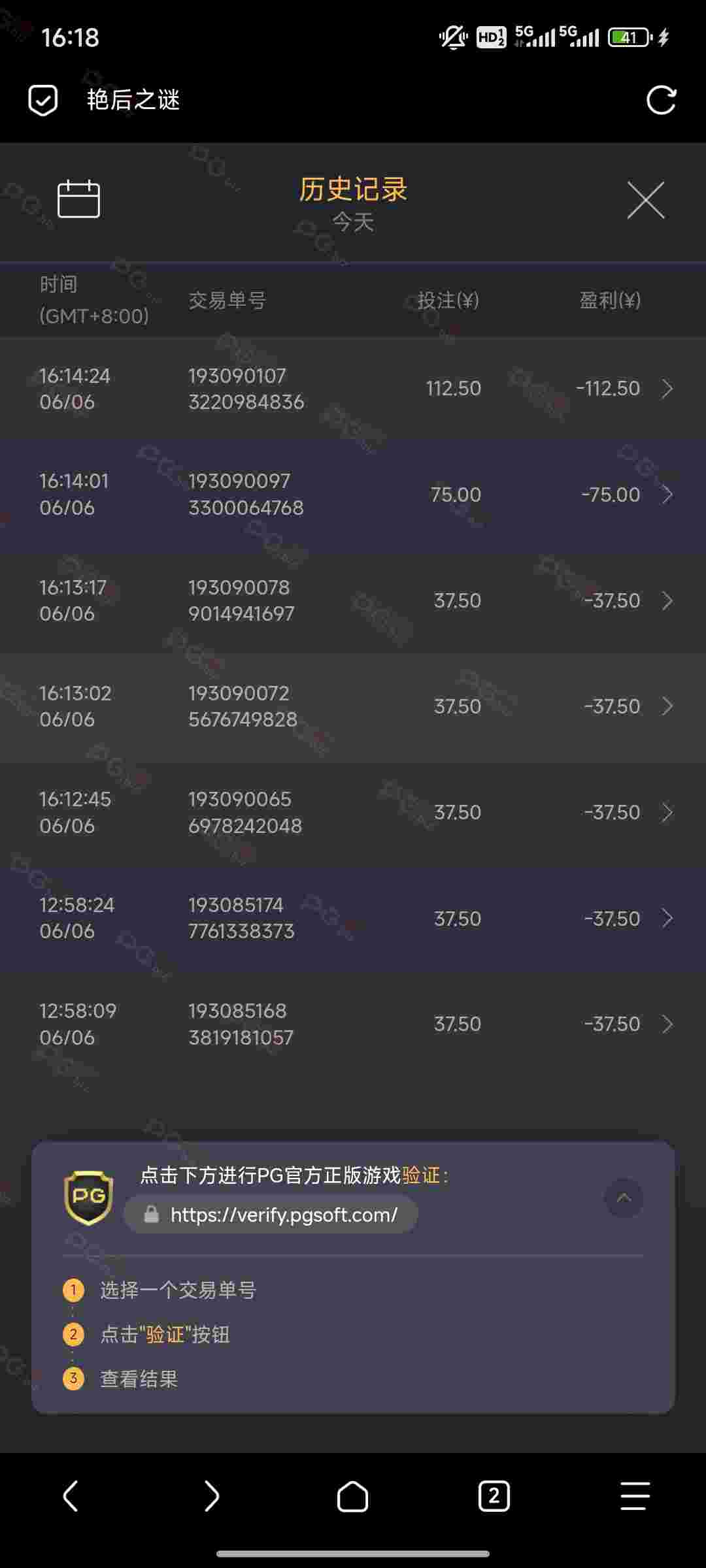Open the 16:14:01 record with 75.00 bet

pyautogui.click(x=353, y=495)
